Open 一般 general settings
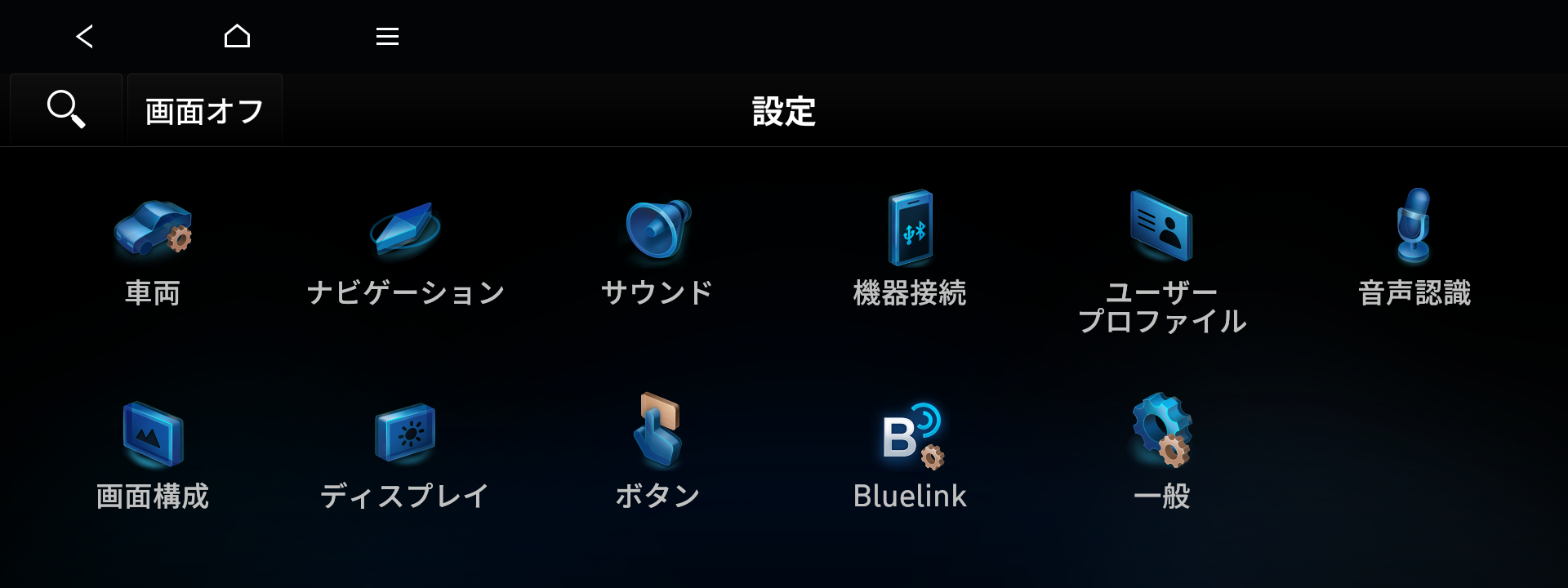The height and width of the screenshot is (588, 1568). [x=1161, y=454]
